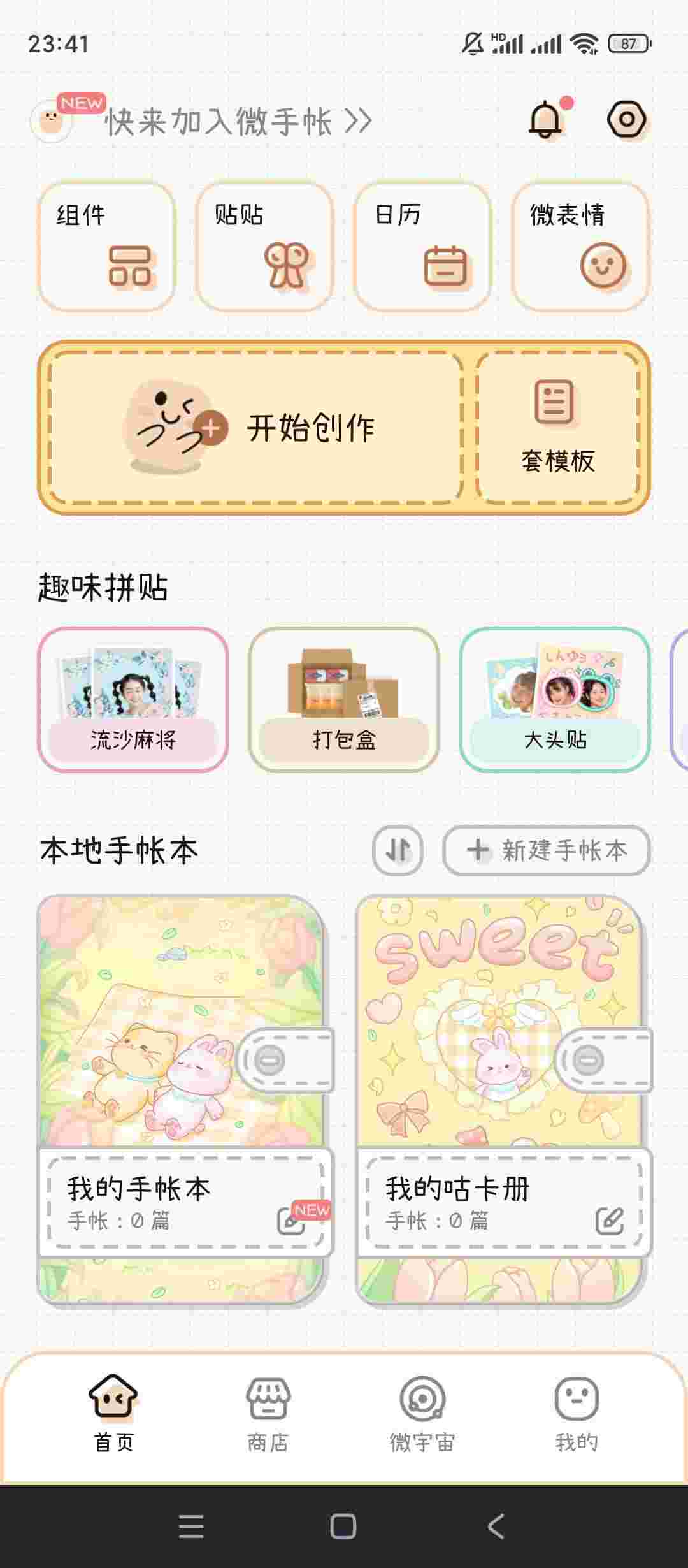Switch to the 微宇宙 tab
688x1568 pixels.
[x=422, y=1412]
